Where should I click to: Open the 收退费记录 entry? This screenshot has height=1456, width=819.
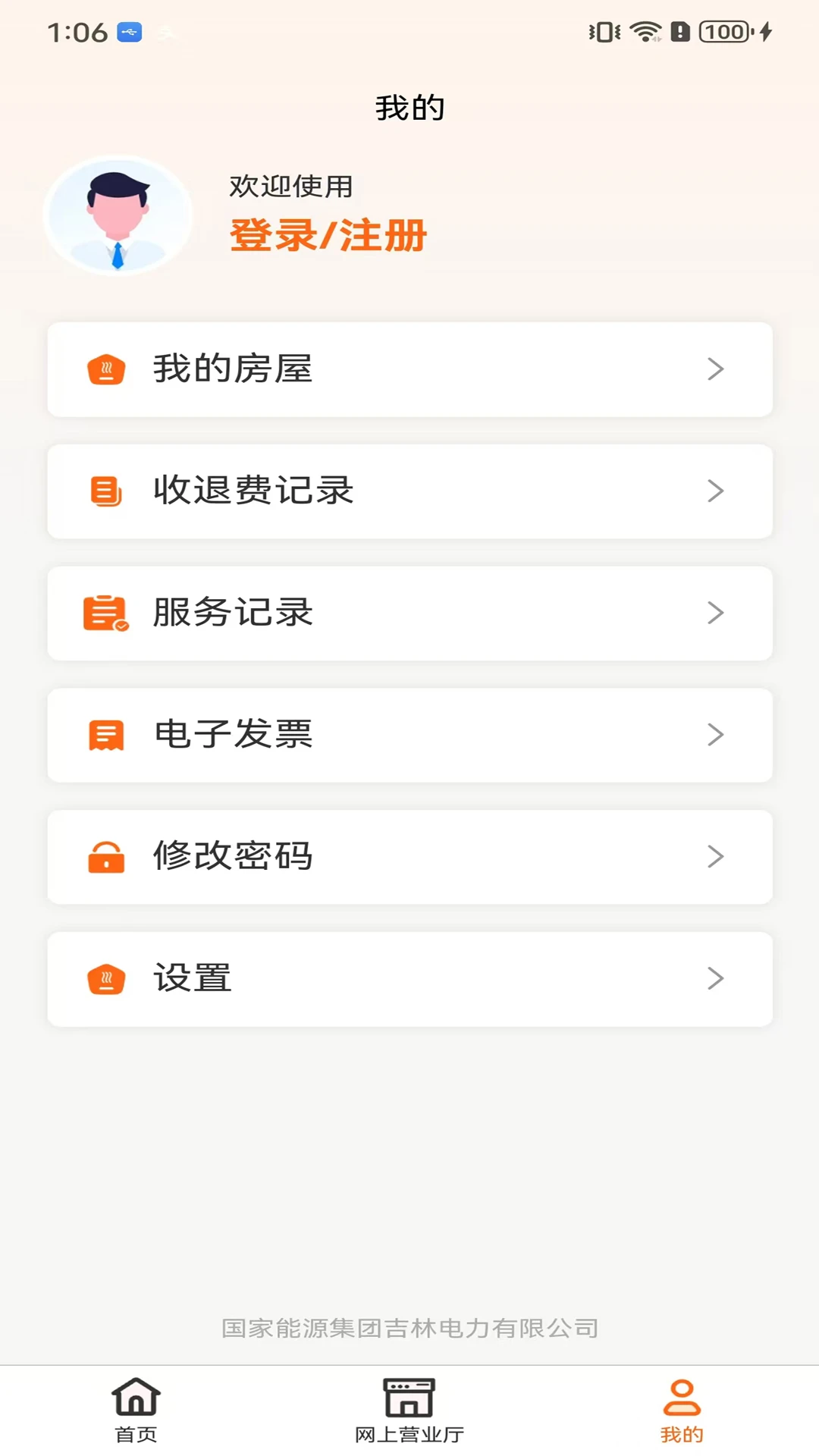click(x=409, y=491)
